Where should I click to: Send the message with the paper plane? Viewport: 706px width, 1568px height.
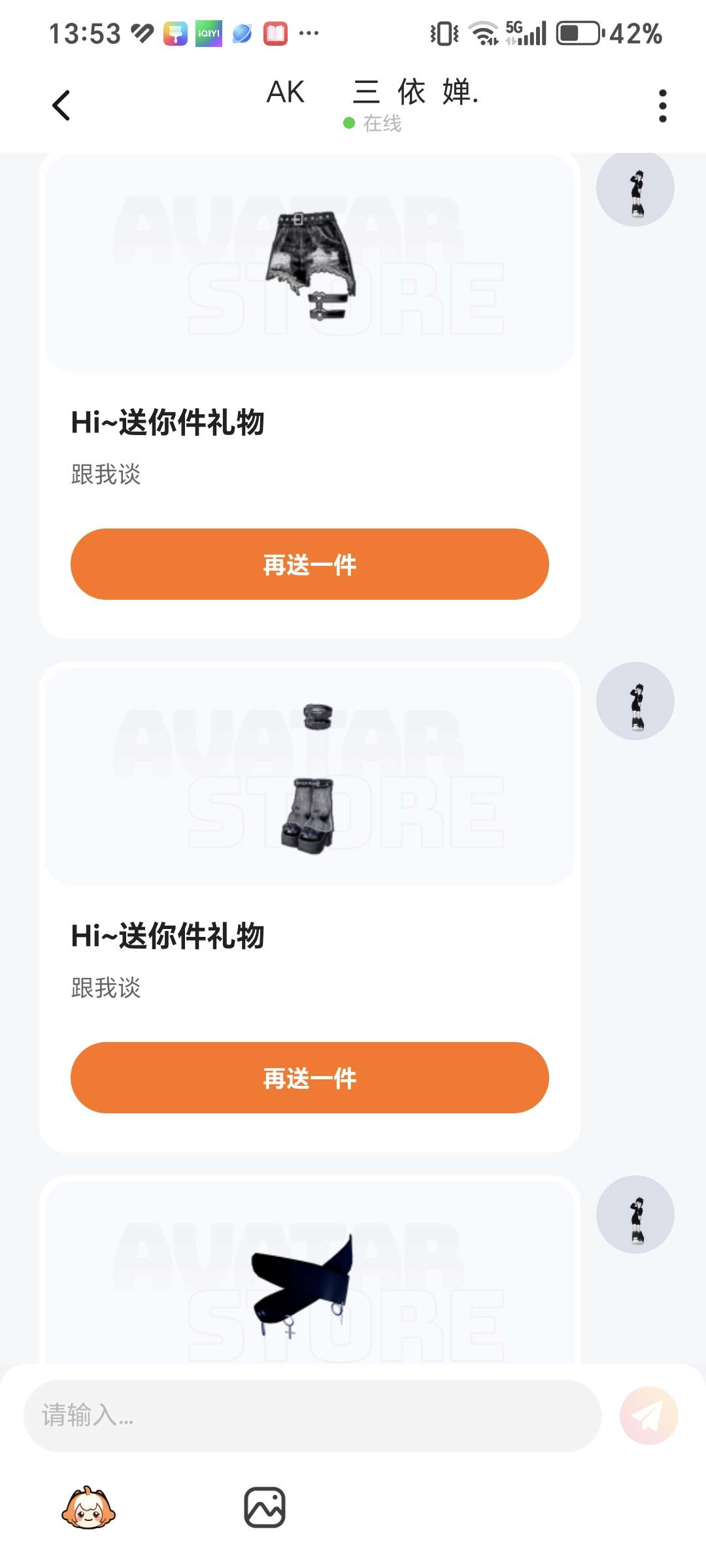pyautogui.click(x=648, y=1415)
